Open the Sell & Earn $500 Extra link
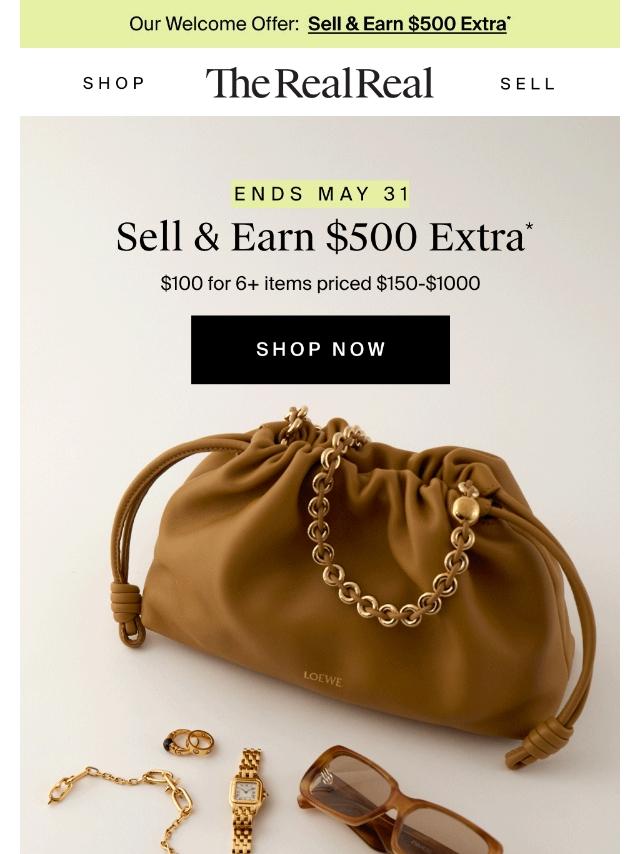 pyautogui.click(x=407, y=24)
